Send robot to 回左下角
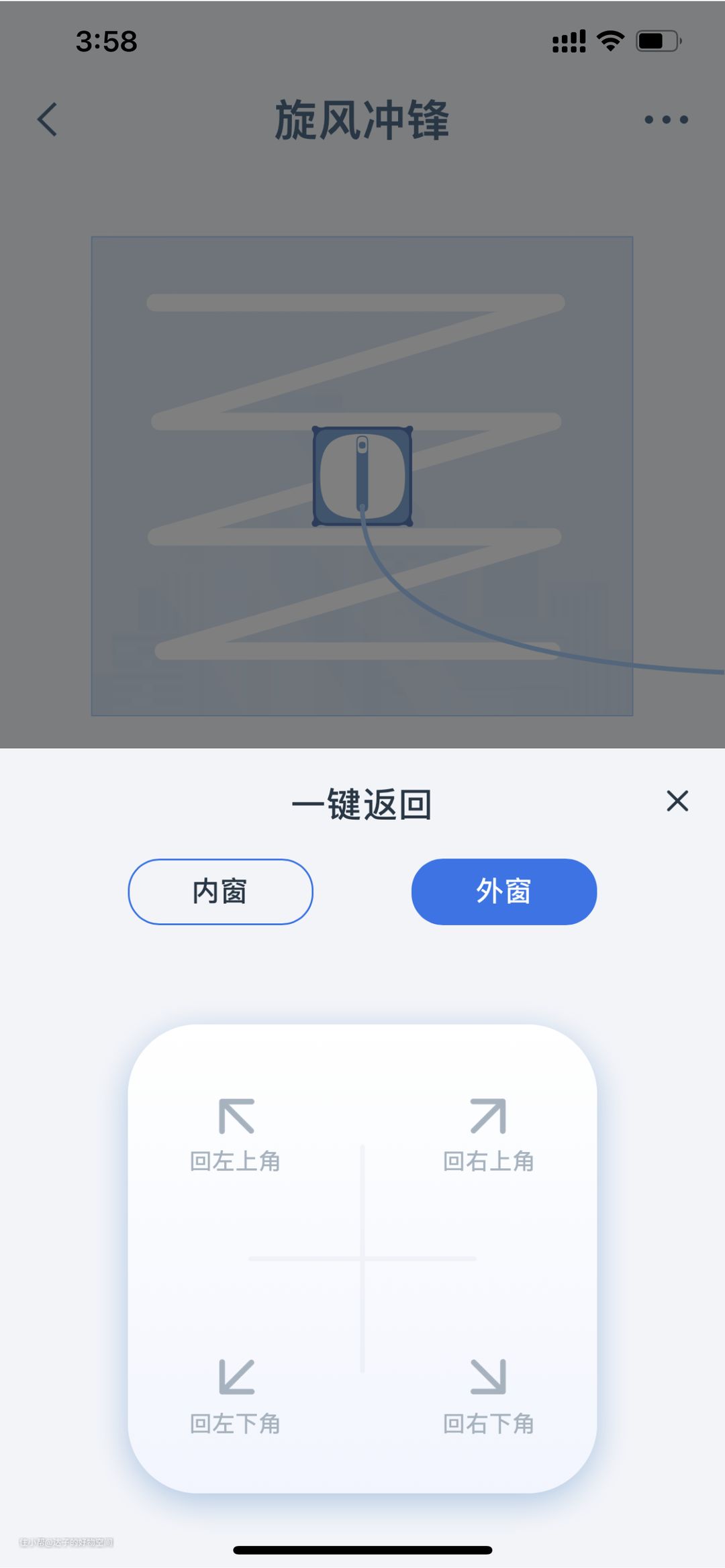This screenshot has height=1568, width=725. (236, 1396)
